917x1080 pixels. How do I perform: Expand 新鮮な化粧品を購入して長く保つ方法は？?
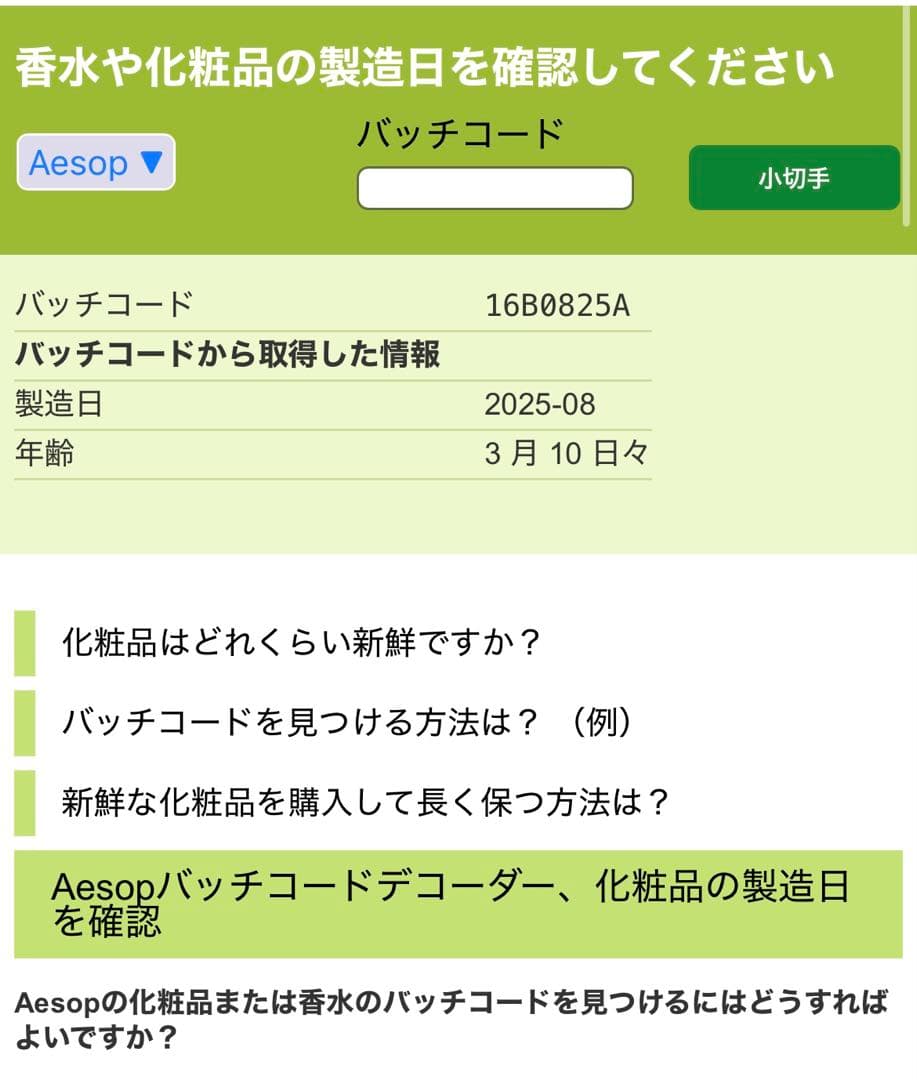[365, 802]
